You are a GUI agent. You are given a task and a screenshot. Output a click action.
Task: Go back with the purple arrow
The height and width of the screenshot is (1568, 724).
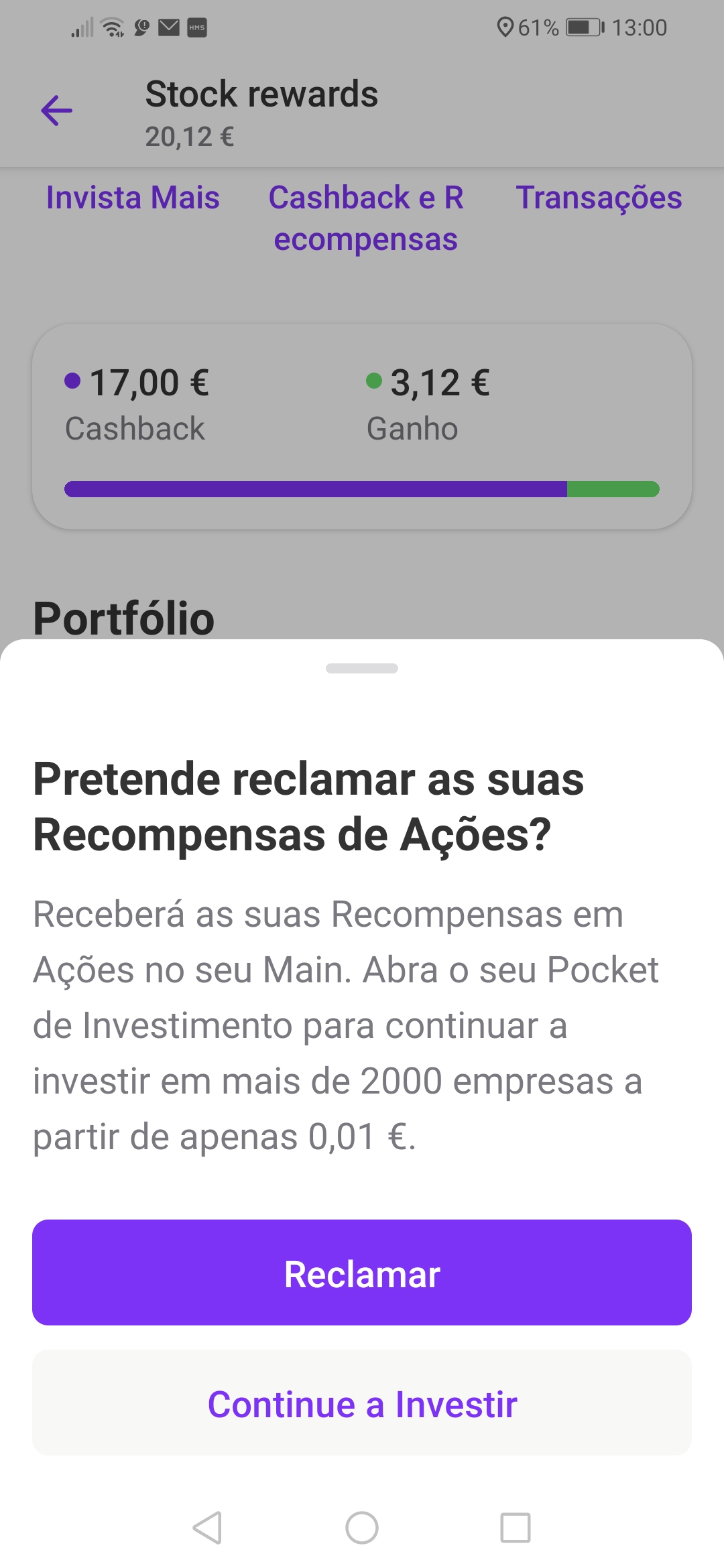tap(57, 111)
